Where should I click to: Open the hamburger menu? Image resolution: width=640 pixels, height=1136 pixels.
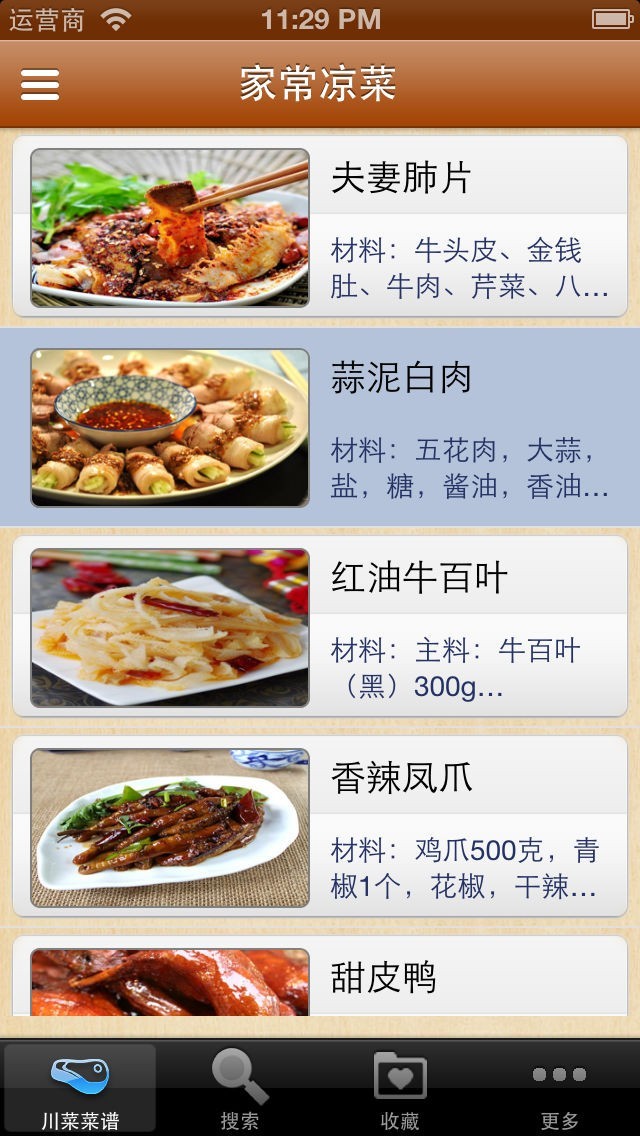[x=40, y=85]
